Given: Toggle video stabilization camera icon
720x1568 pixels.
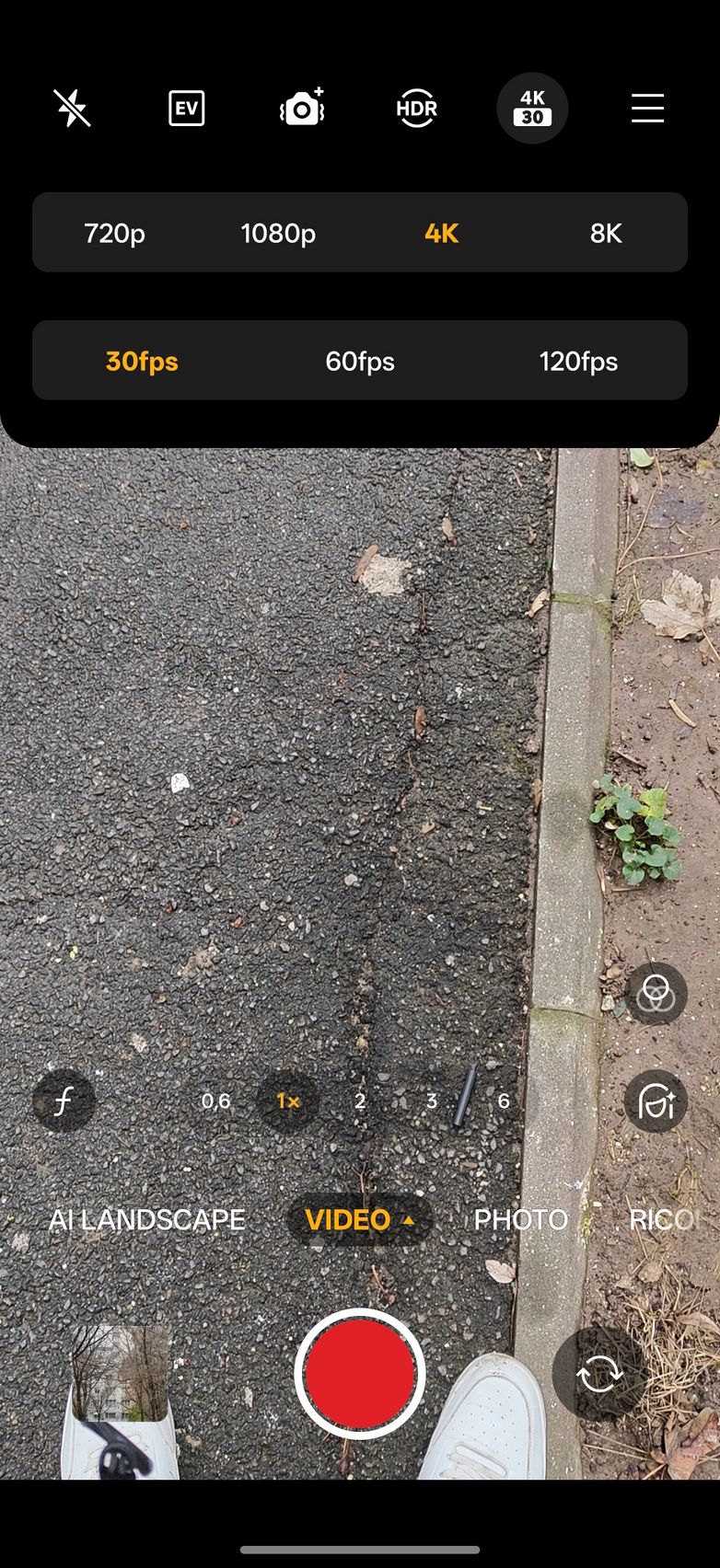Looking at the screenshot, I should pyautogui.click(x=302, y=109).
